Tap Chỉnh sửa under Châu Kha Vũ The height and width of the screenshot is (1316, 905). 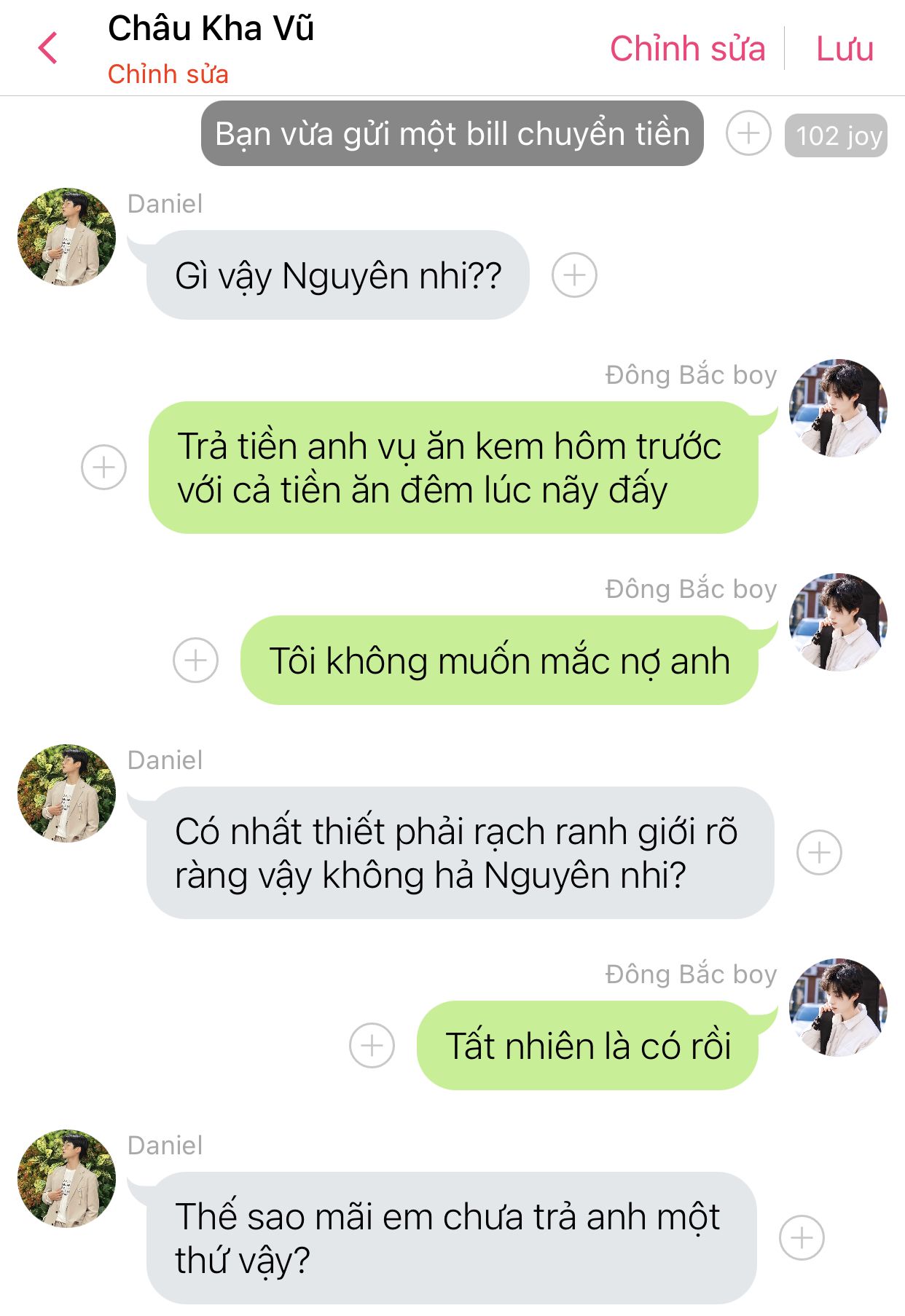click(168, 74)
